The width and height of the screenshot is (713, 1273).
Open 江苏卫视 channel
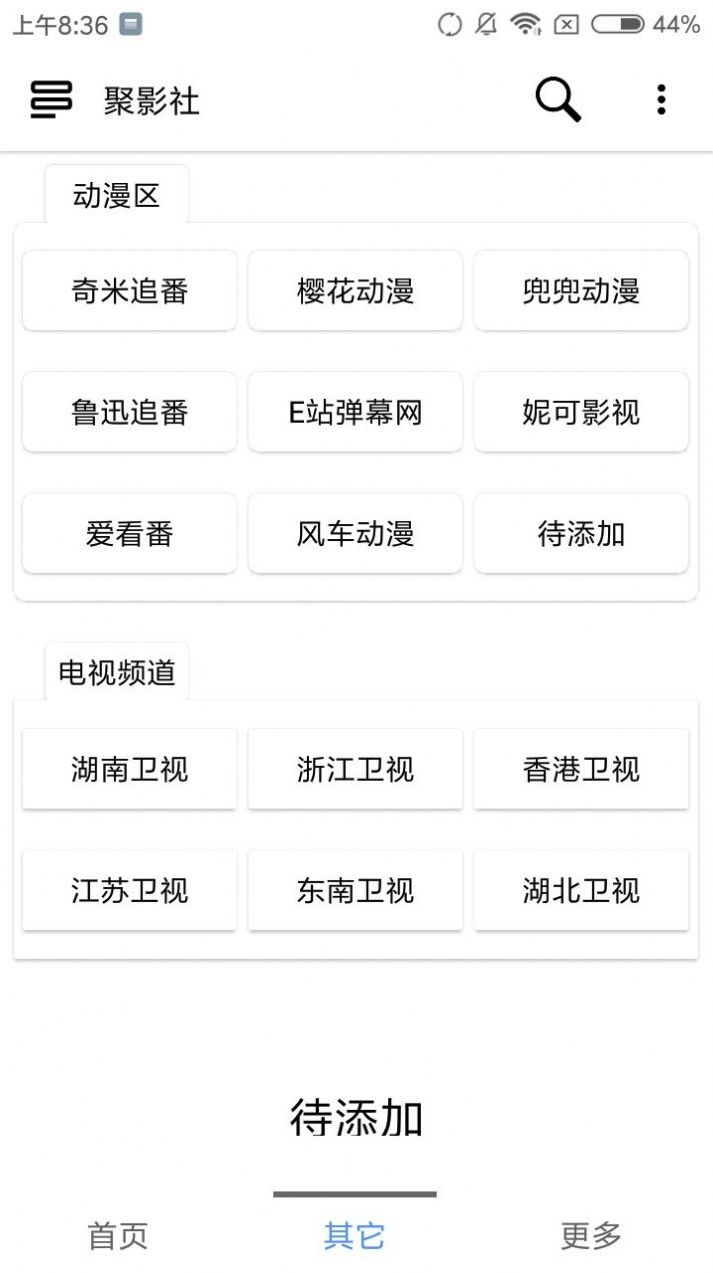[x=130, y=890]
